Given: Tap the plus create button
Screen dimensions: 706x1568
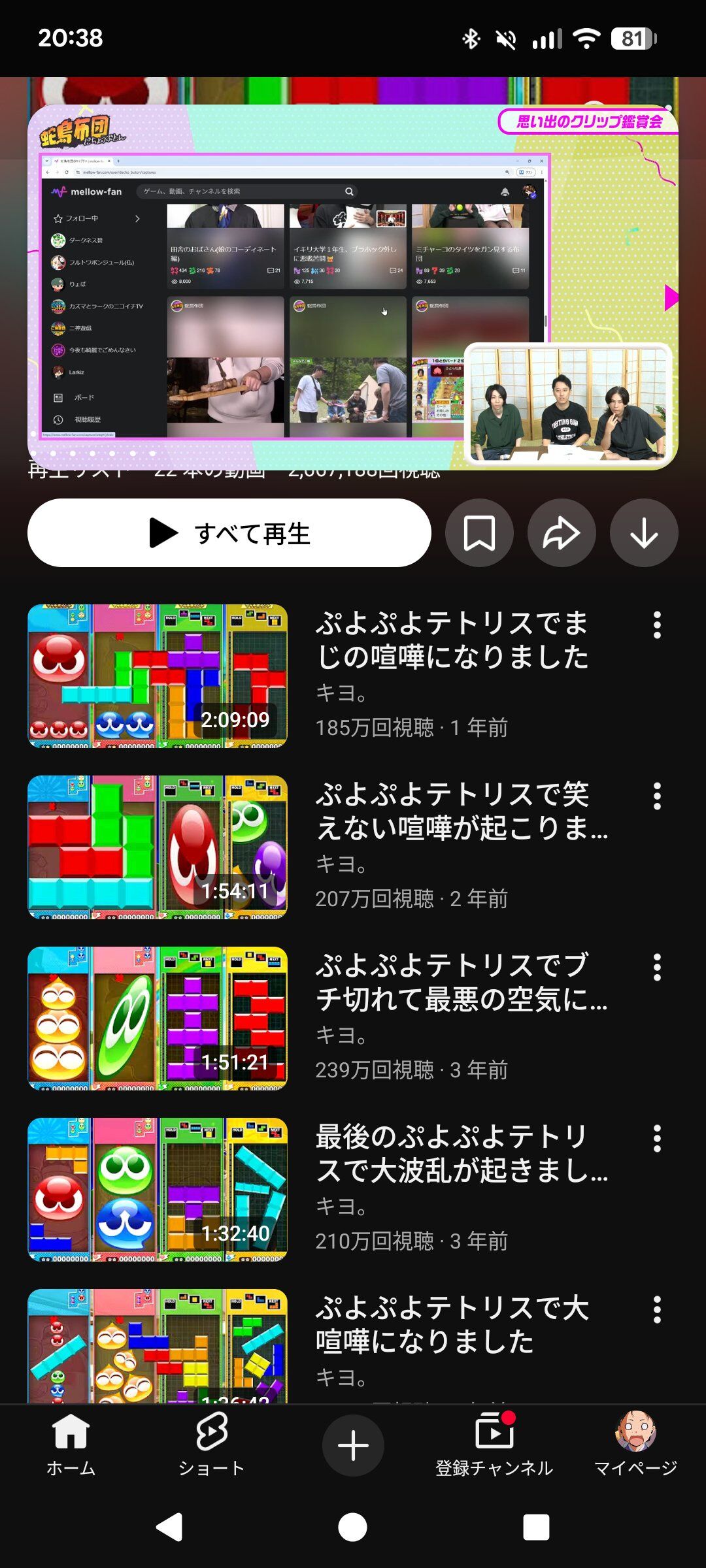Looking at the screenshot, I should click(x=353, y=1445).
